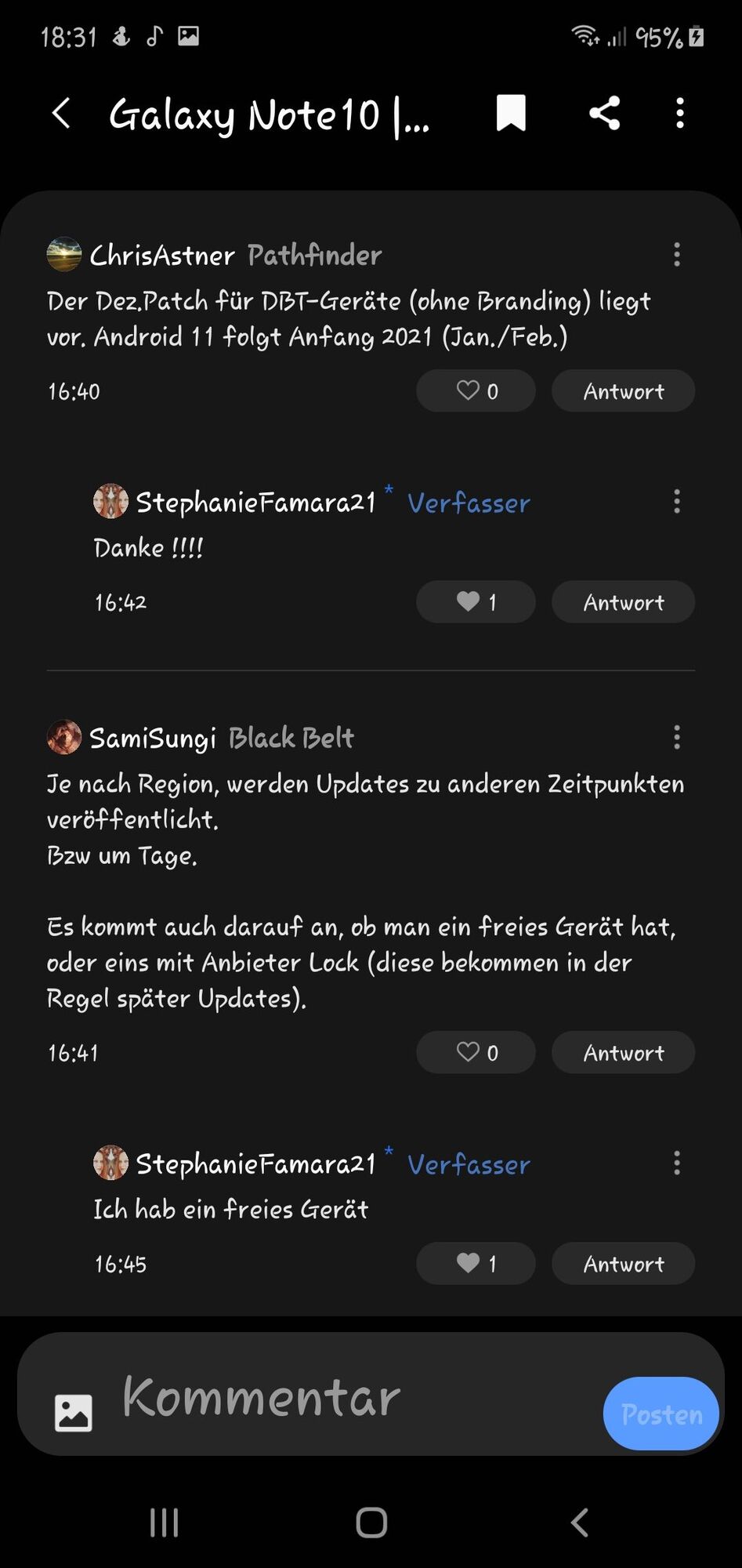This screenshot has height=1568, width=742.
Task: Attach an image to the comment
Action: (73, 1413)
